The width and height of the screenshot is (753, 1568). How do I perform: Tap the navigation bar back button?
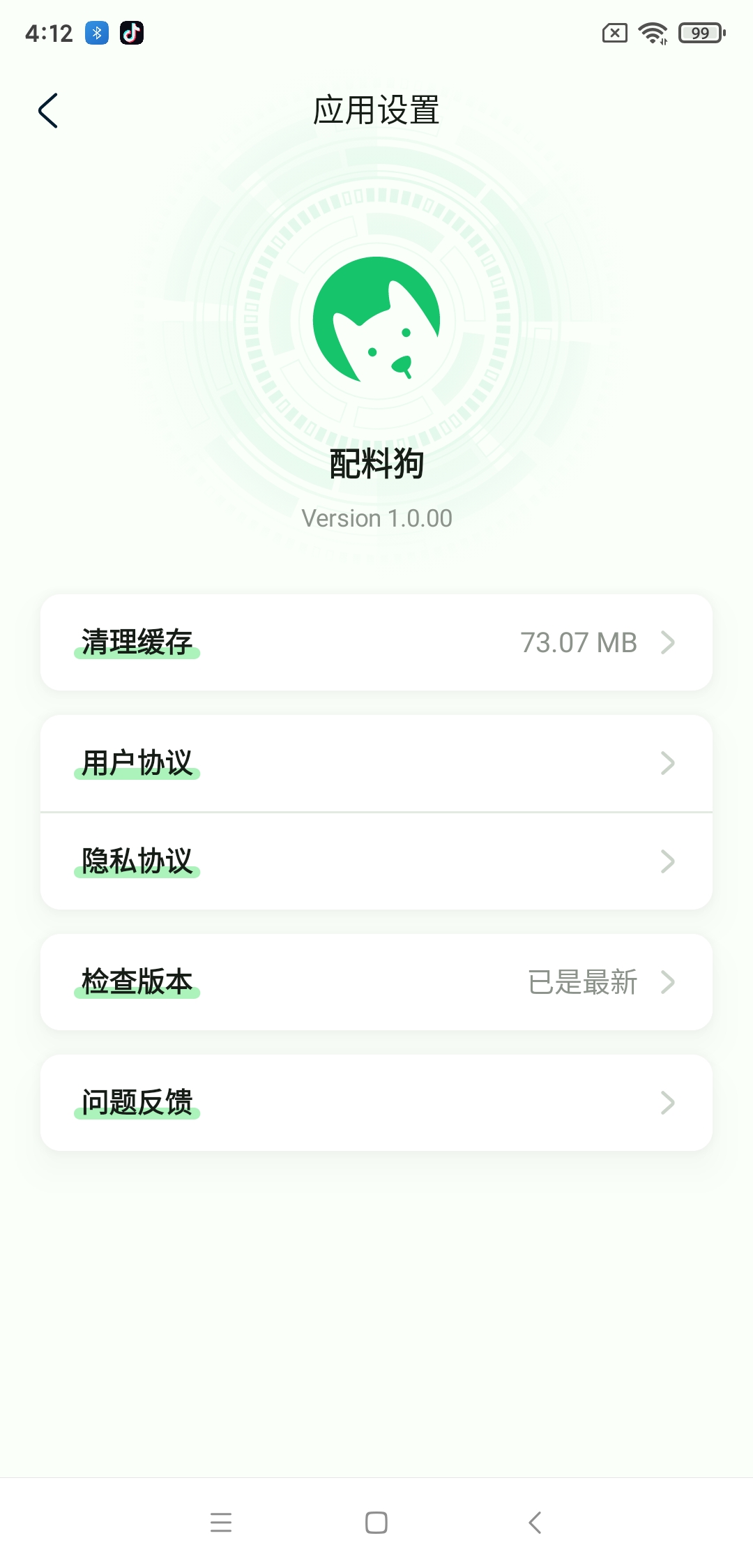pos(534,1523)
